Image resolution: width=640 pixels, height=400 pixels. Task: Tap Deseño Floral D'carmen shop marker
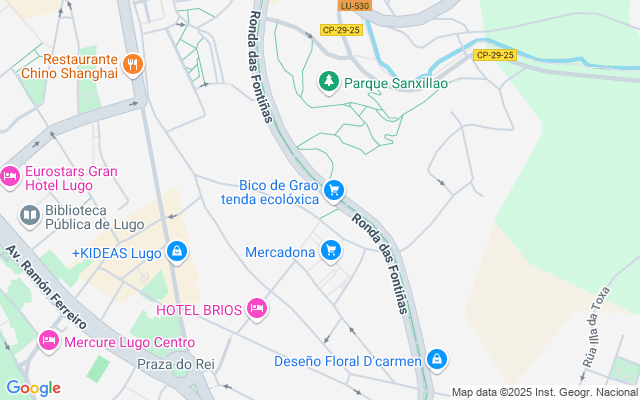[436, 359]
